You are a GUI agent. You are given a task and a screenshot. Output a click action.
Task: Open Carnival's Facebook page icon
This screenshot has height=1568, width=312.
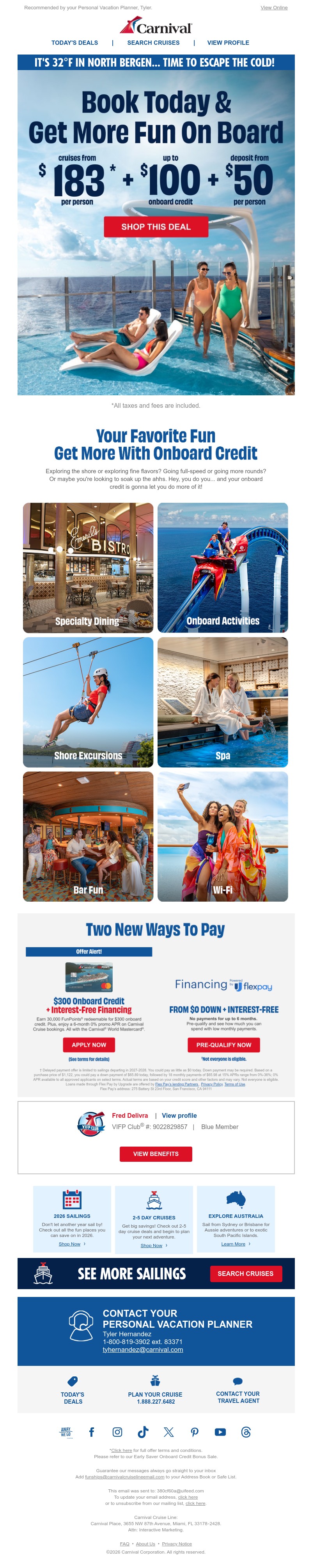[91, 1432]
